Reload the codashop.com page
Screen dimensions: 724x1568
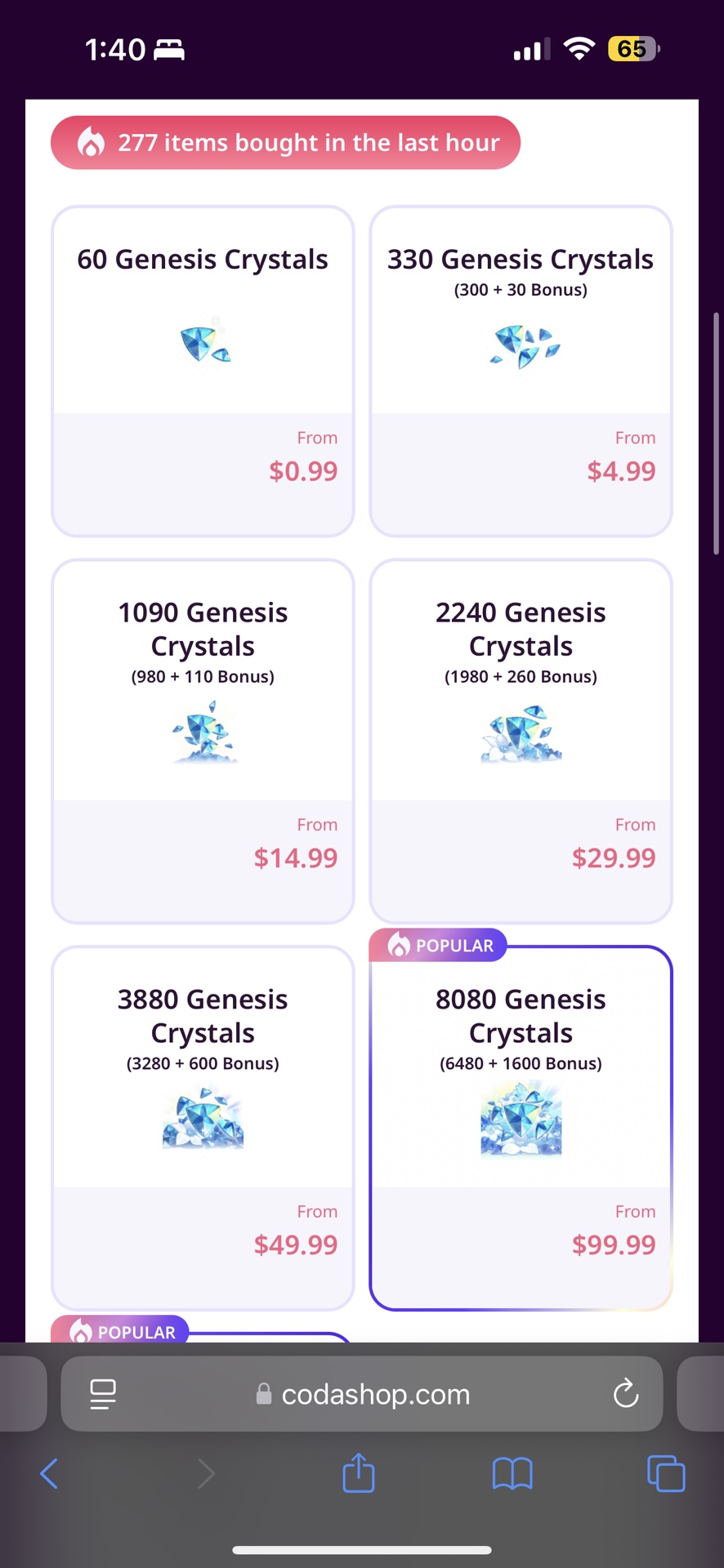point(625,1394)
